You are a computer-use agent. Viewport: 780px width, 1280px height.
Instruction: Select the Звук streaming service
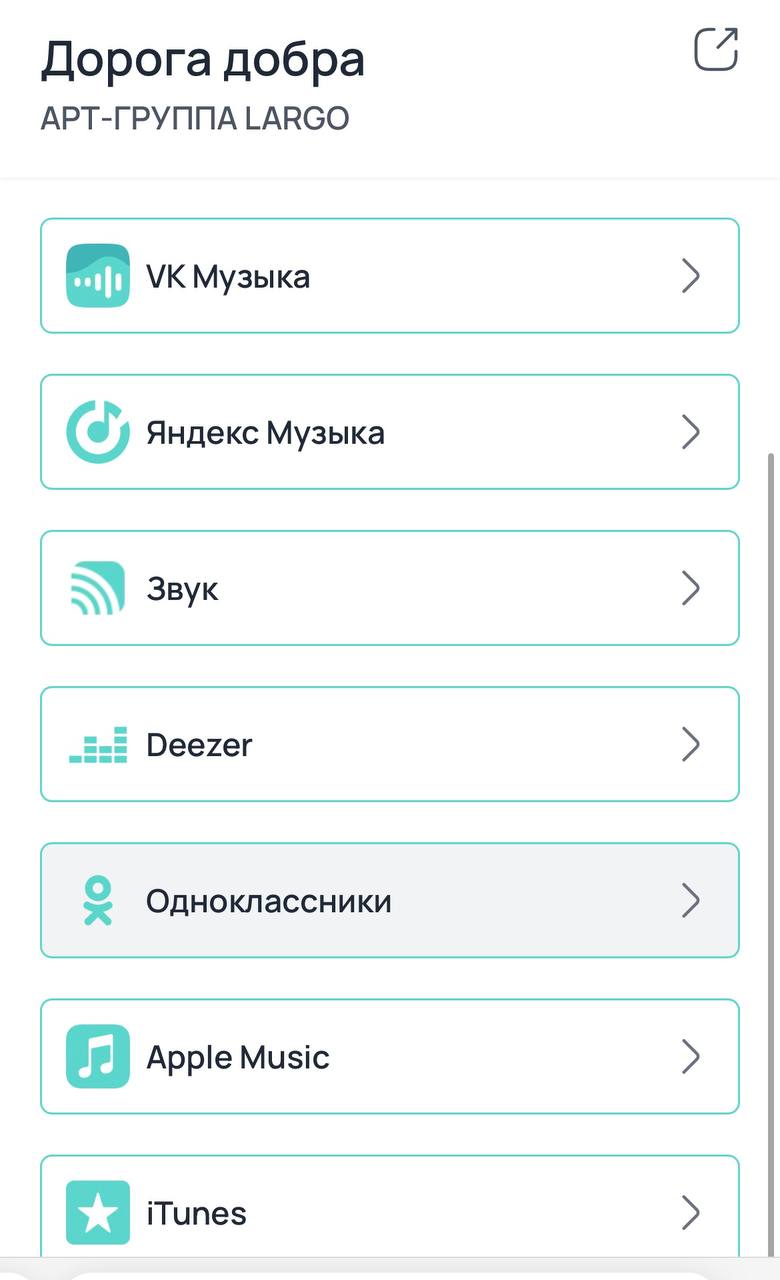390,588
